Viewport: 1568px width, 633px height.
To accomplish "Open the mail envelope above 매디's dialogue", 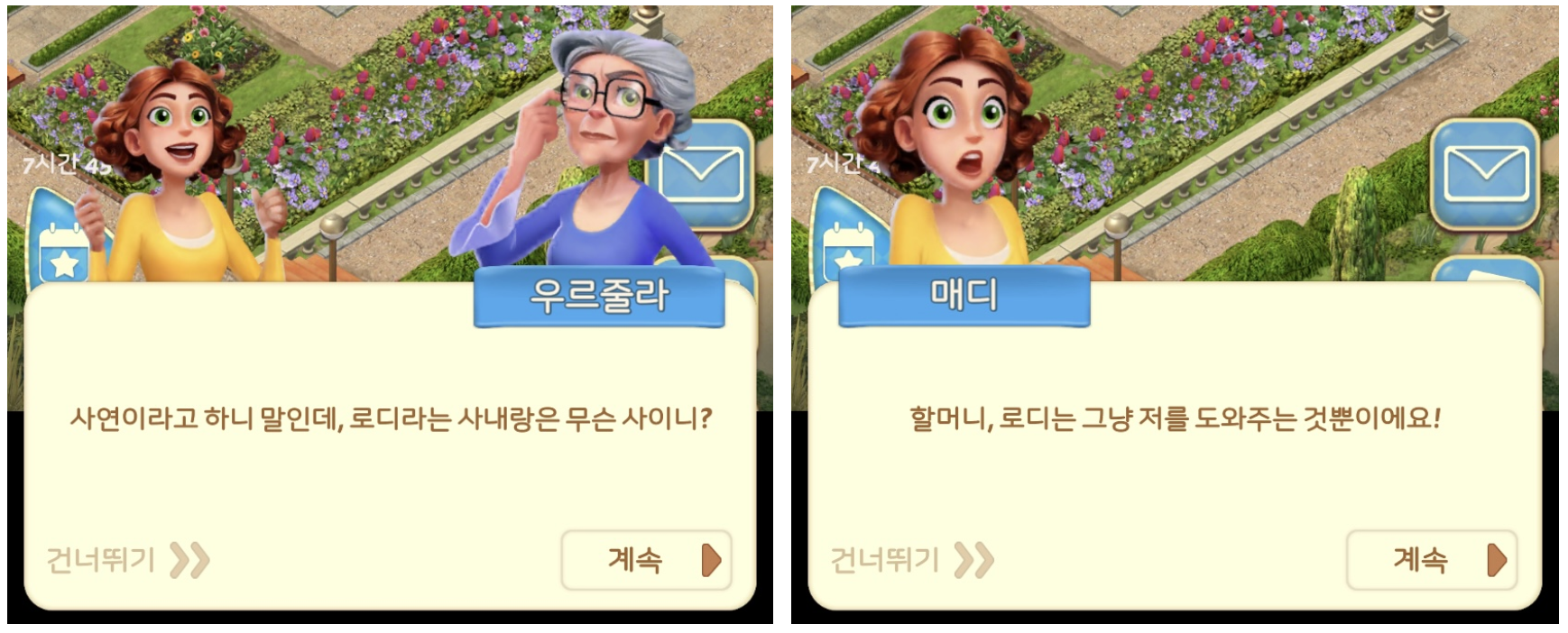I will (x=1484, y=174).
